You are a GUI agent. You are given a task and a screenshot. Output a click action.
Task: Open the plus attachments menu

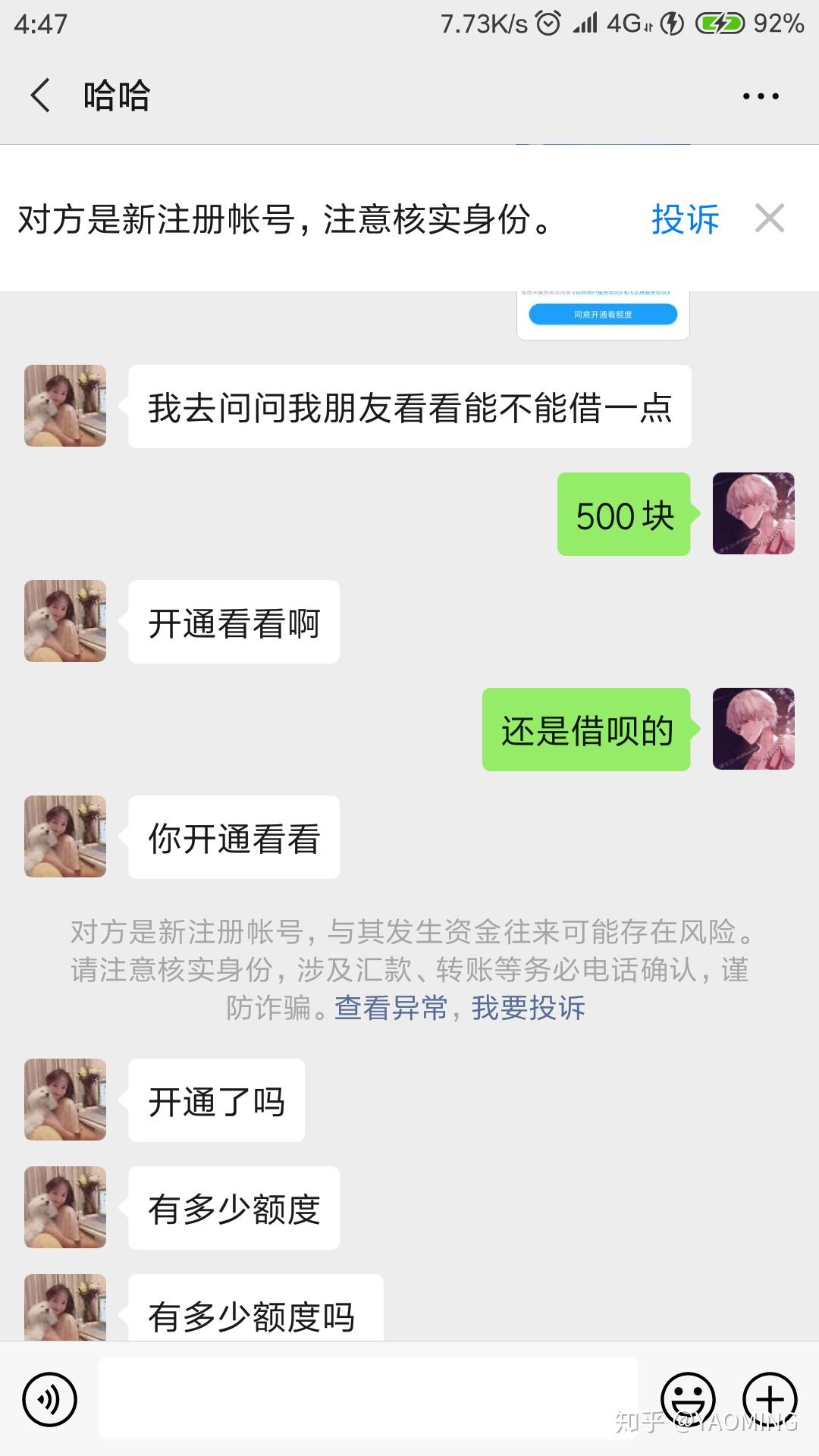pyautogui.click(x=770, y=1399)
